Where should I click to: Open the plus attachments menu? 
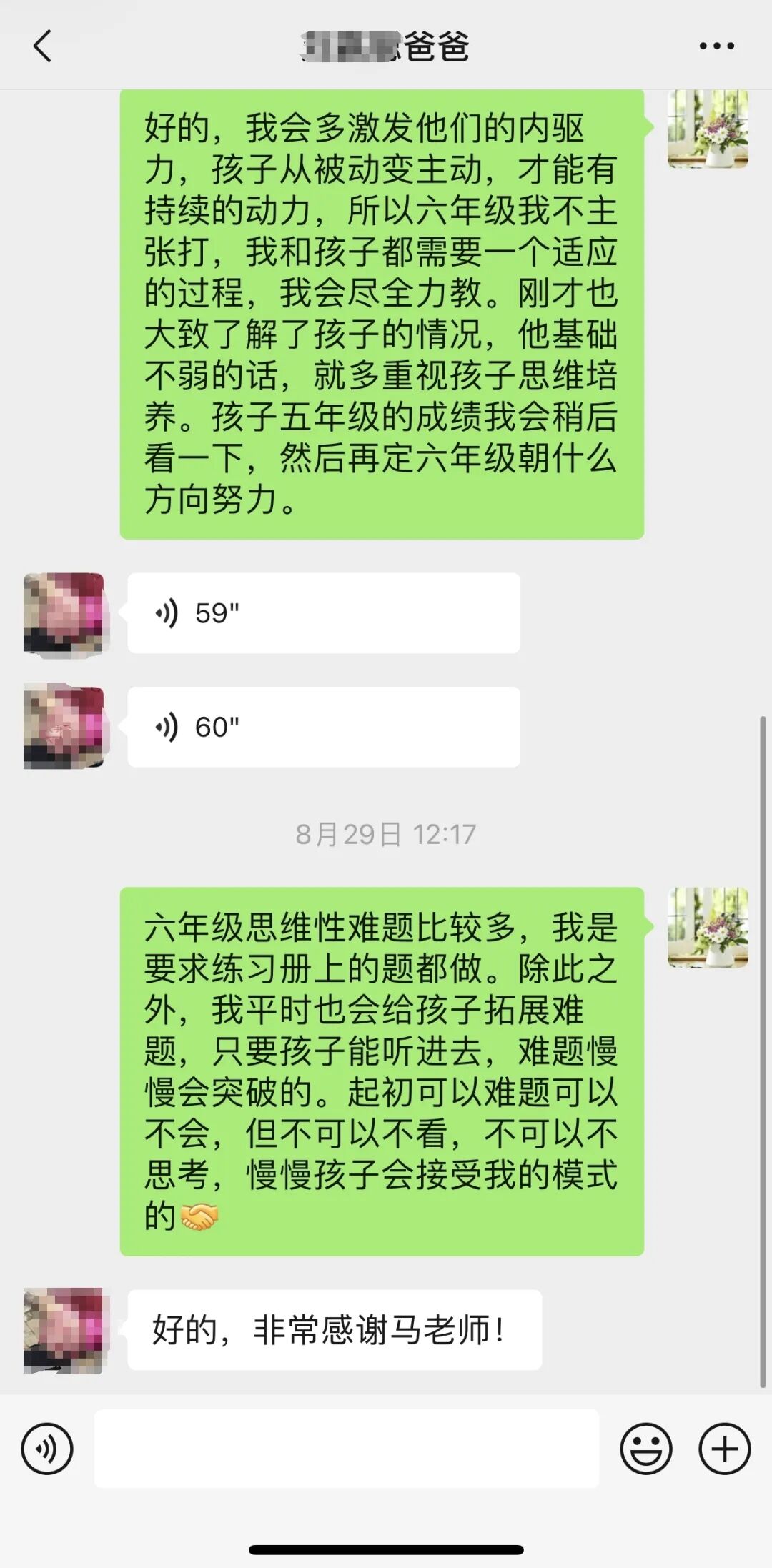pos(724,1449)
